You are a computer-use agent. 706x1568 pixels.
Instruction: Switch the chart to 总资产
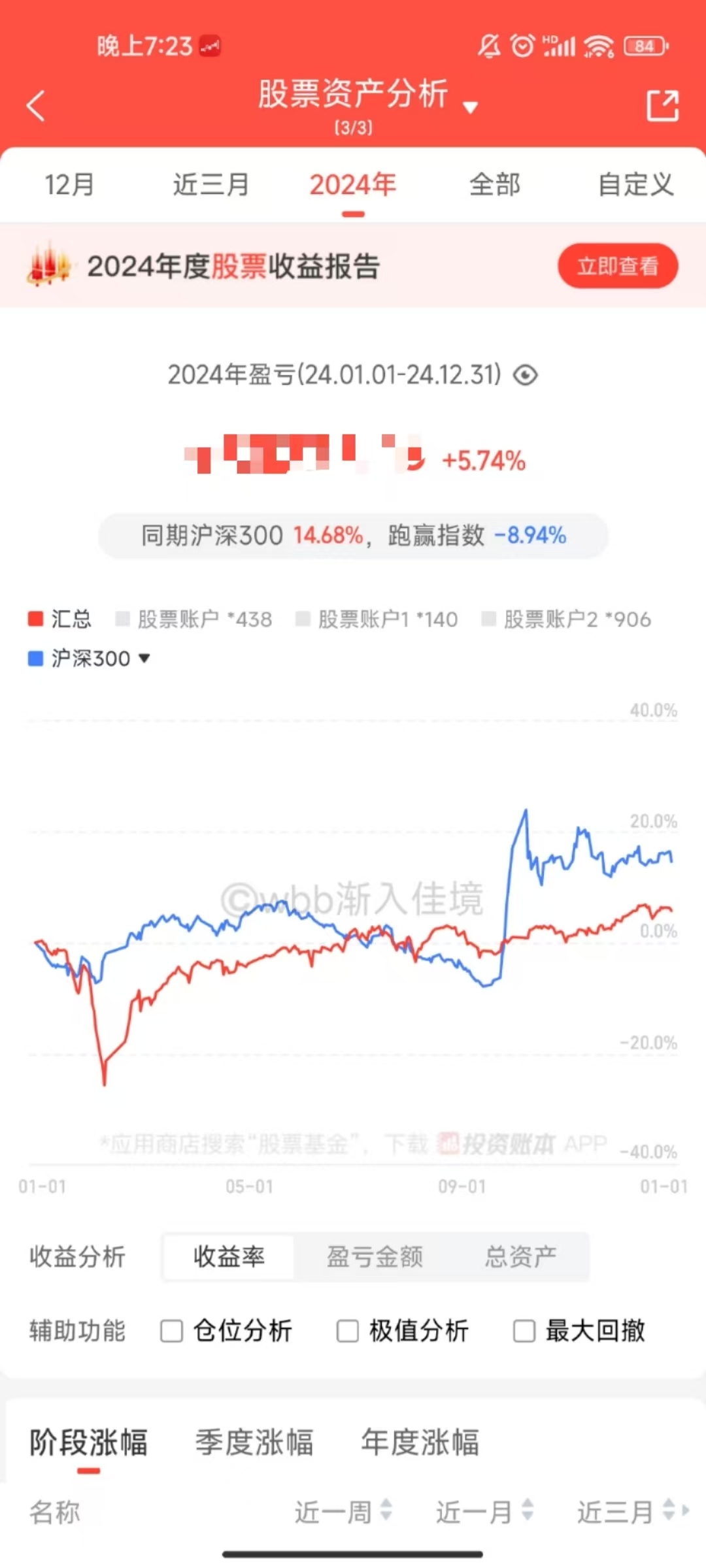520,1256
